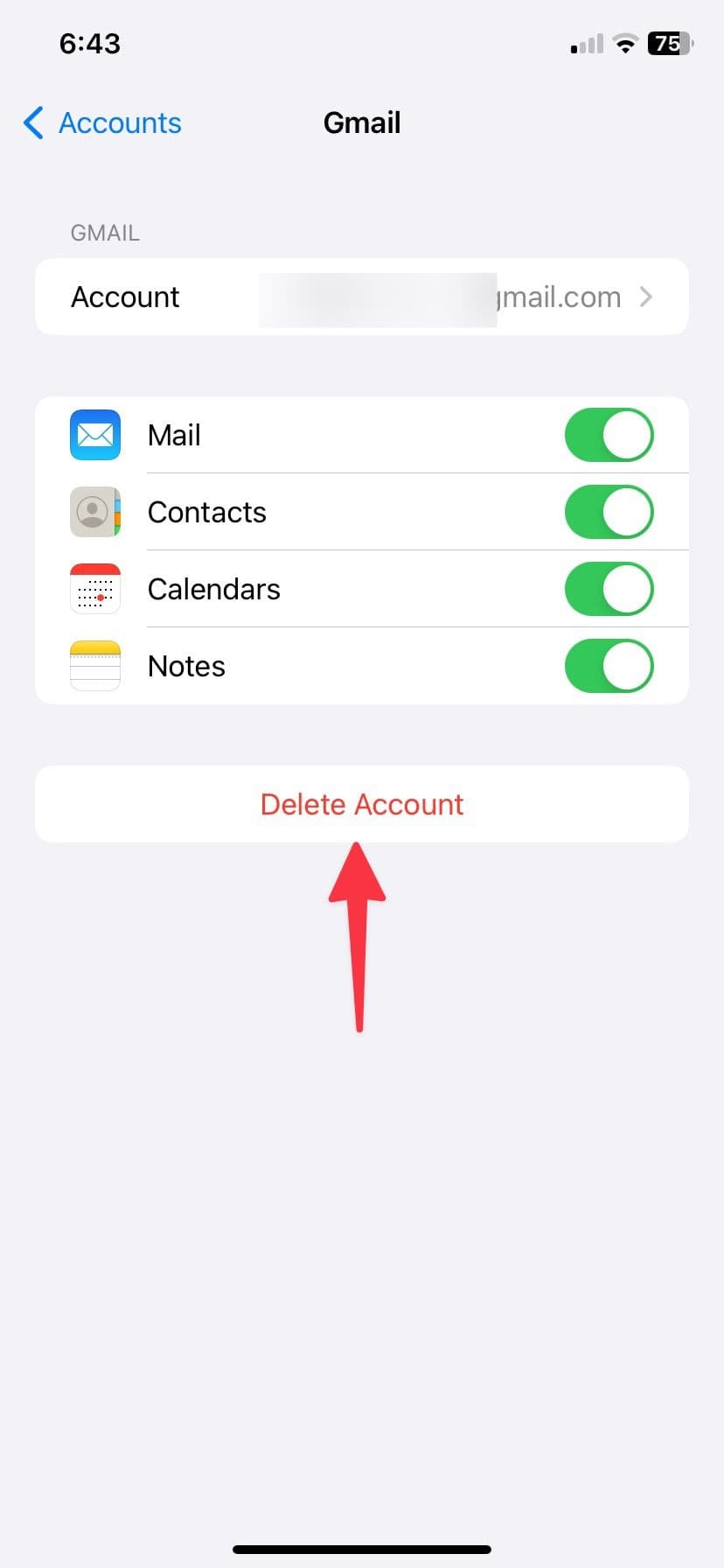Click the Mail app icon
Image resolution: width=724 pixels, height=1568 pixels.
tap(94, 435)
